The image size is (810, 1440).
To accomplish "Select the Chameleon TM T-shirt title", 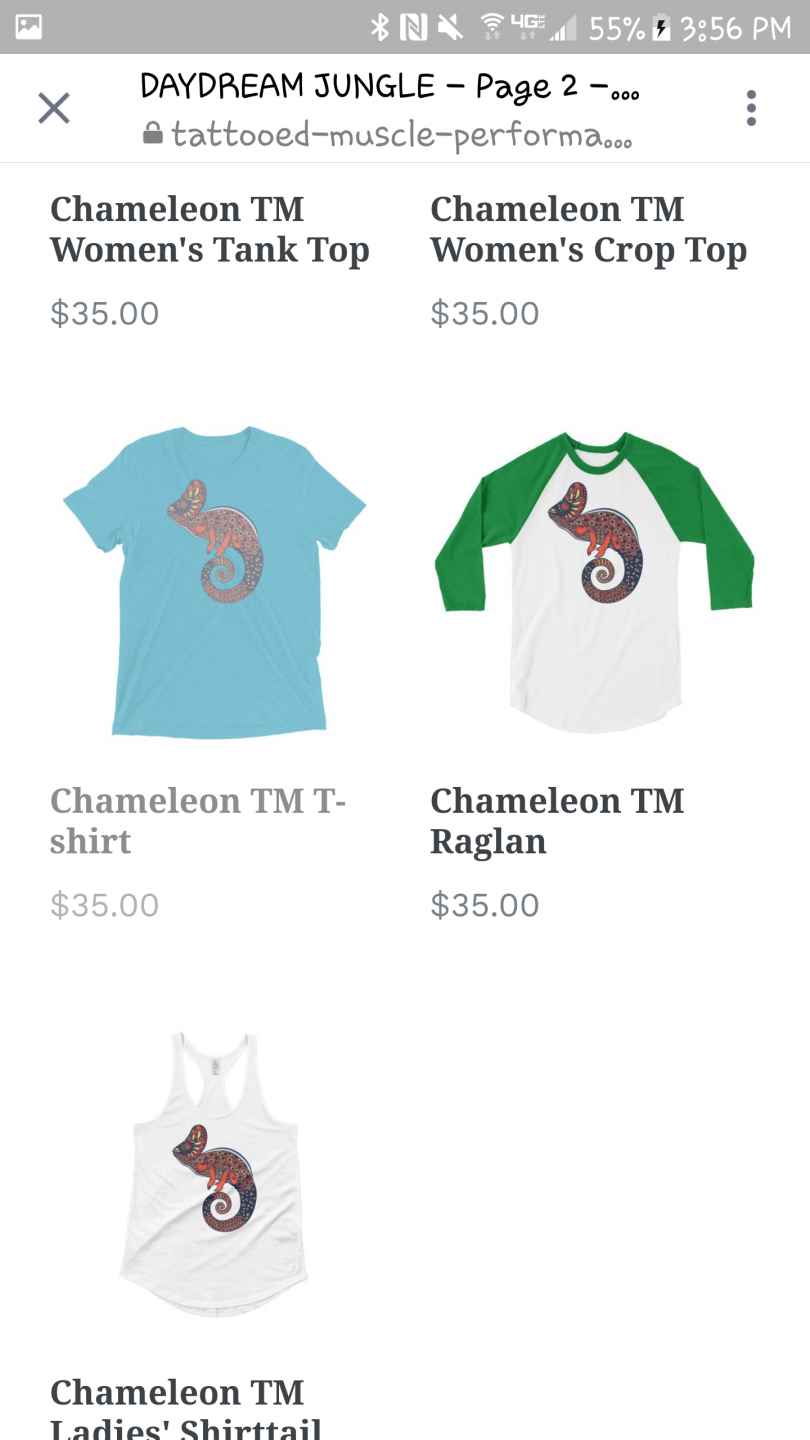I will click(x=198, y=821).
